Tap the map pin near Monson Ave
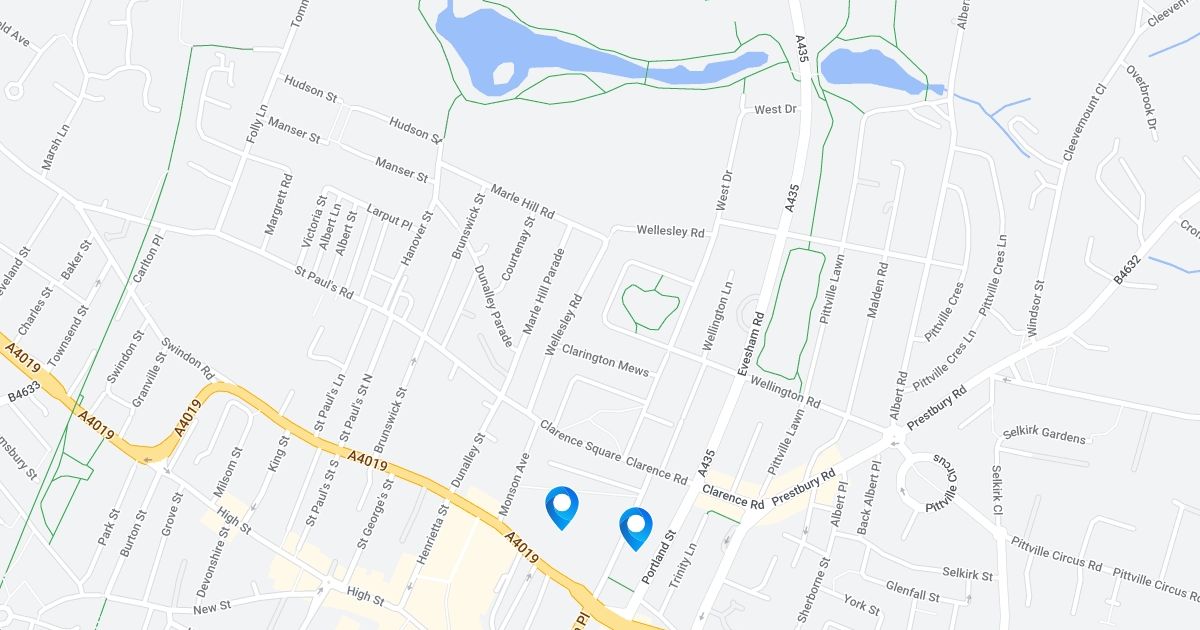The width and height of the screenshot is (1200, 630). 562,507
